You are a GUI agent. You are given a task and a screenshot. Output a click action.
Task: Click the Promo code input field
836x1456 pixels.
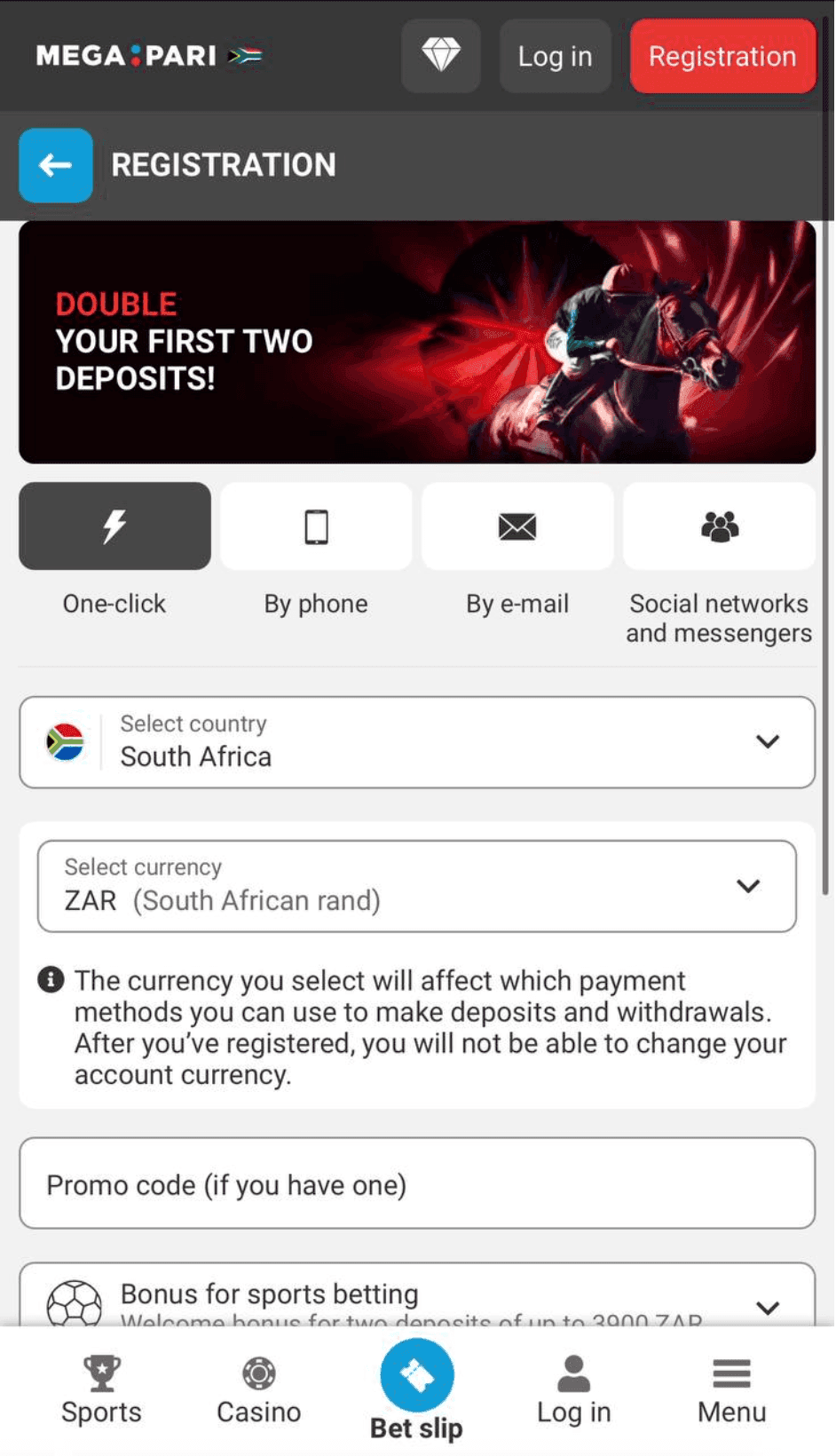click(x=417, y=1183)
